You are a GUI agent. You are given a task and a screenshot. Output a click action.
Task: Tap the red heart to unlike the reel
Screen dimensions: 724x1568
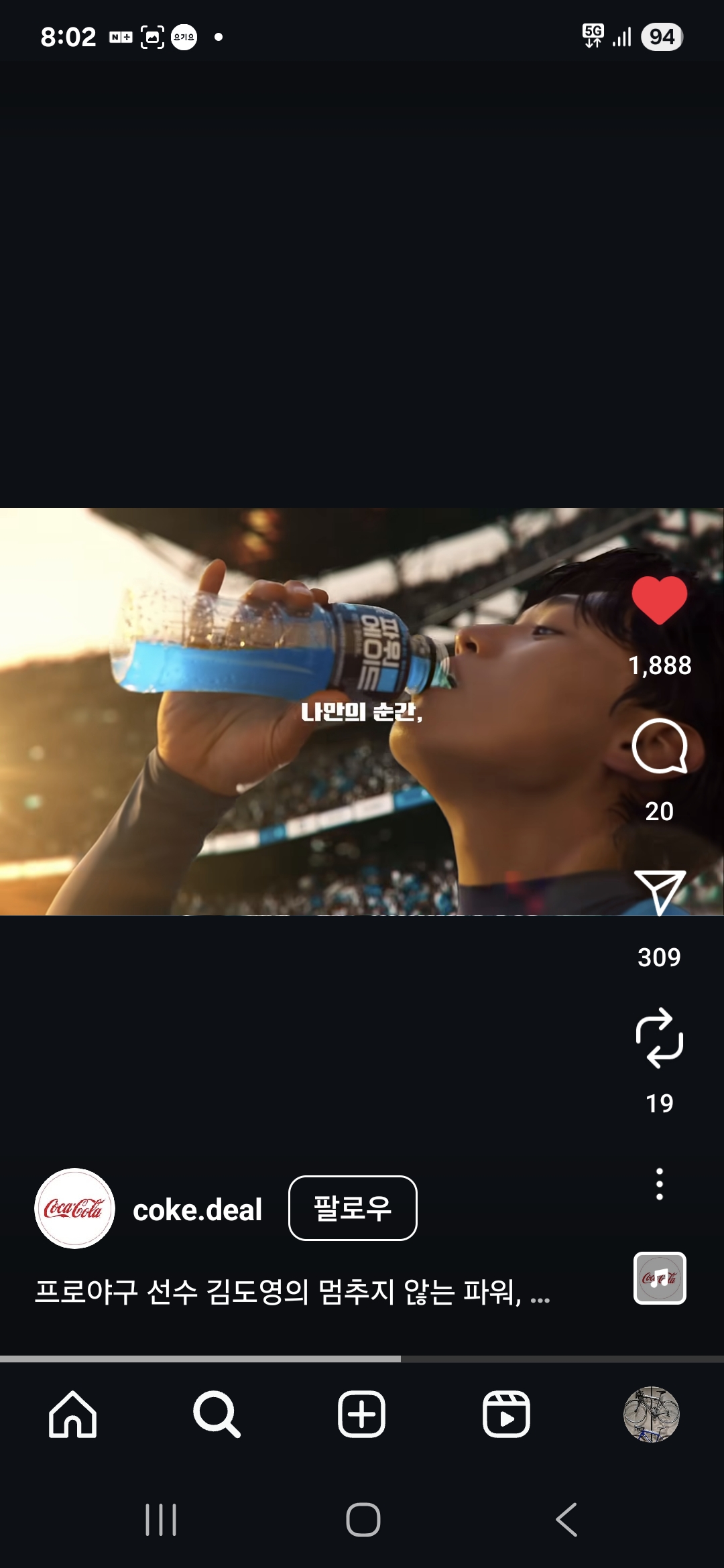[x=660, y=600]
